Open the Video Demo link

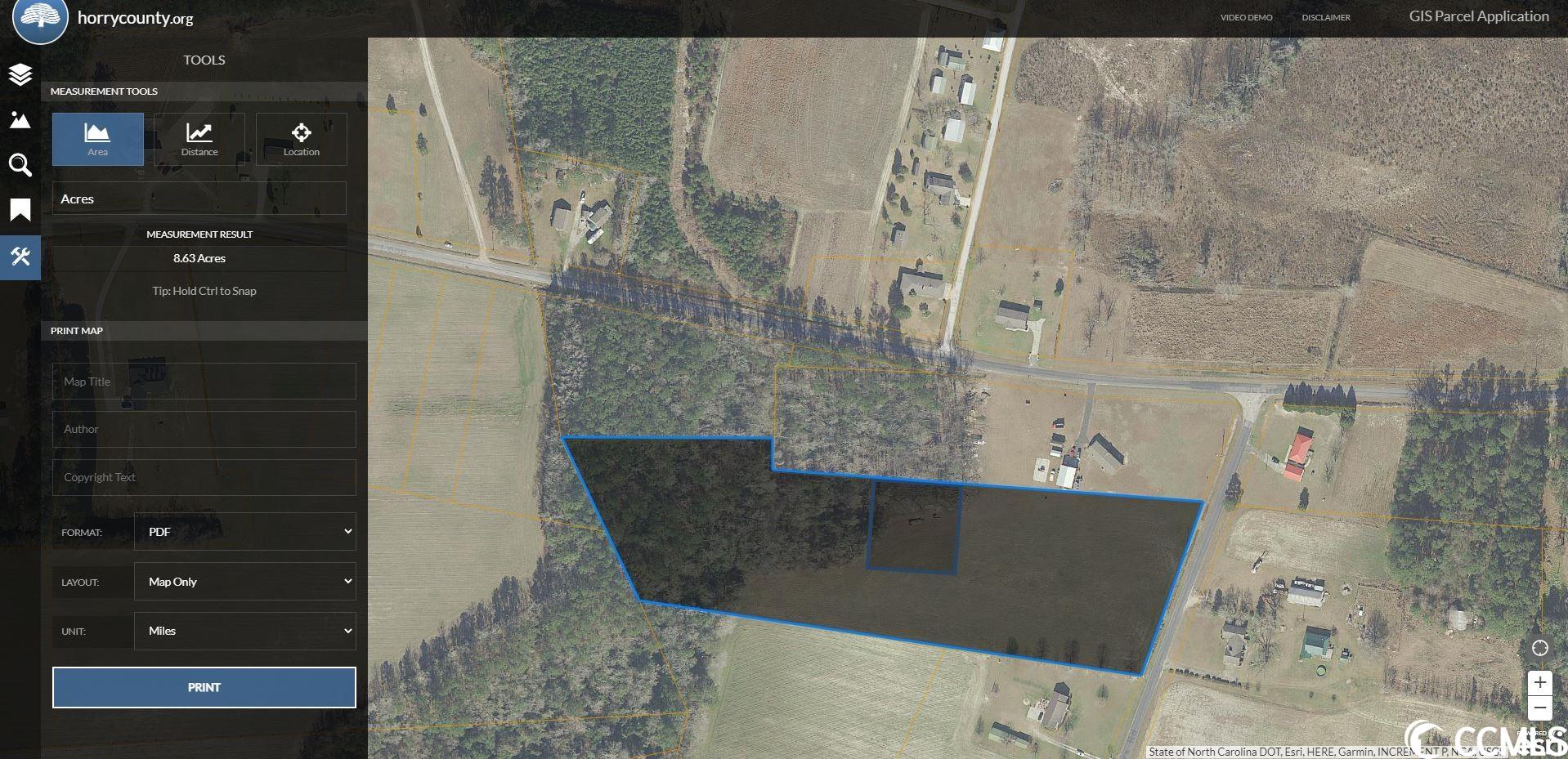1246,17
